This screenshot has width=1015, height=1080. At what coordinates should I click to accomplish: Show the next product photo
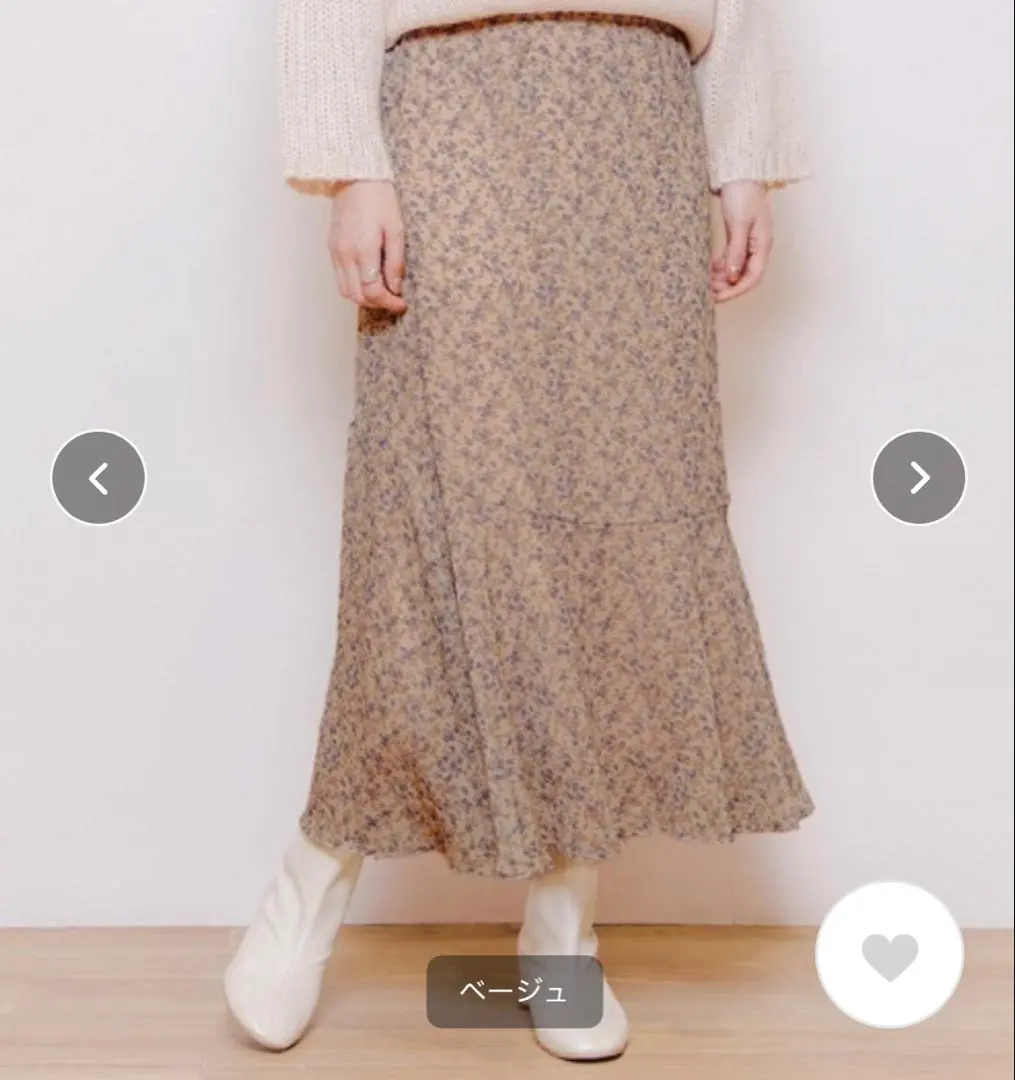pyautogui.click(x=919, y=478)
